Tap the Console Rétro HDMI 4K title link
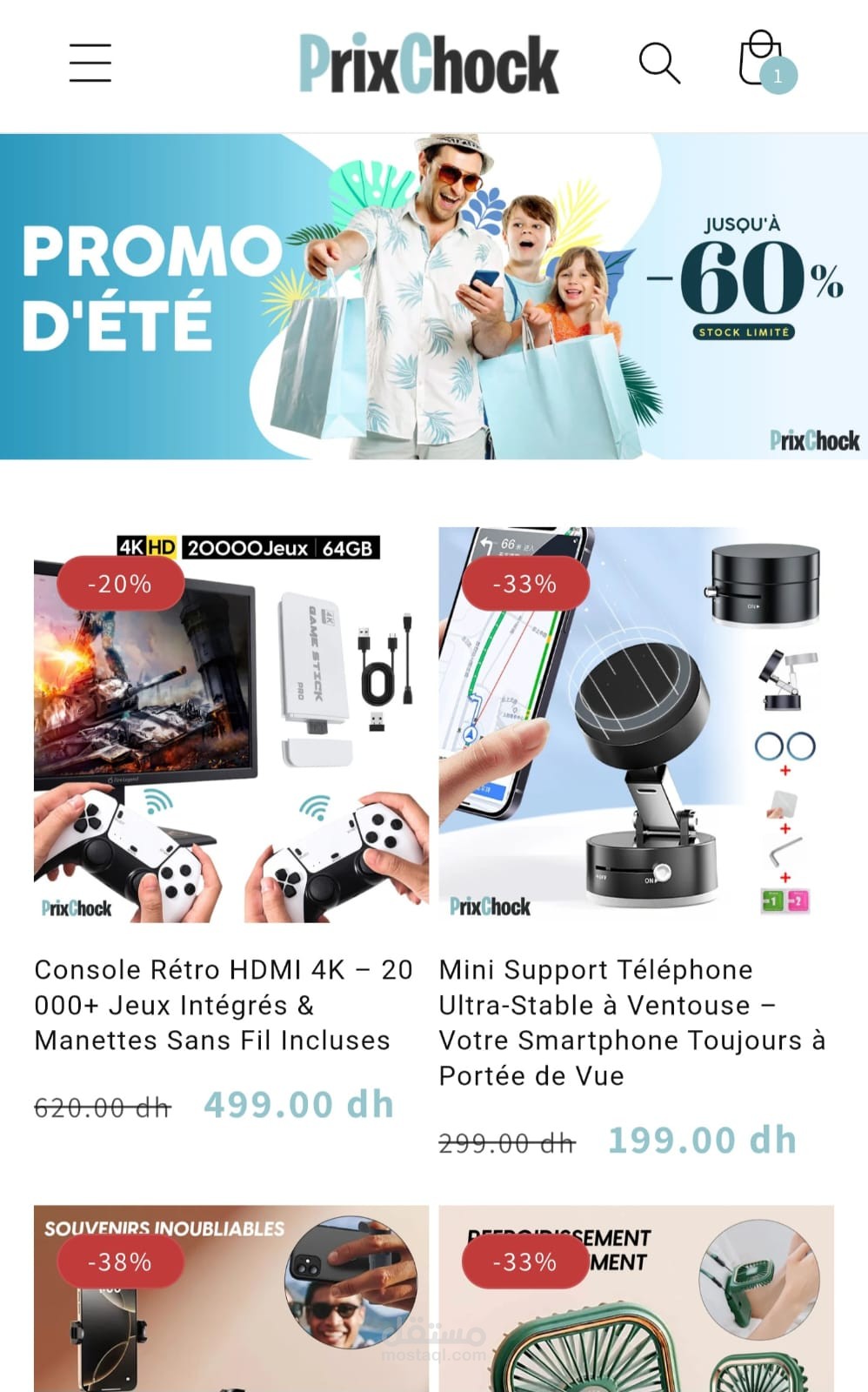868x1392 pixels. [x=223, y=1005]
